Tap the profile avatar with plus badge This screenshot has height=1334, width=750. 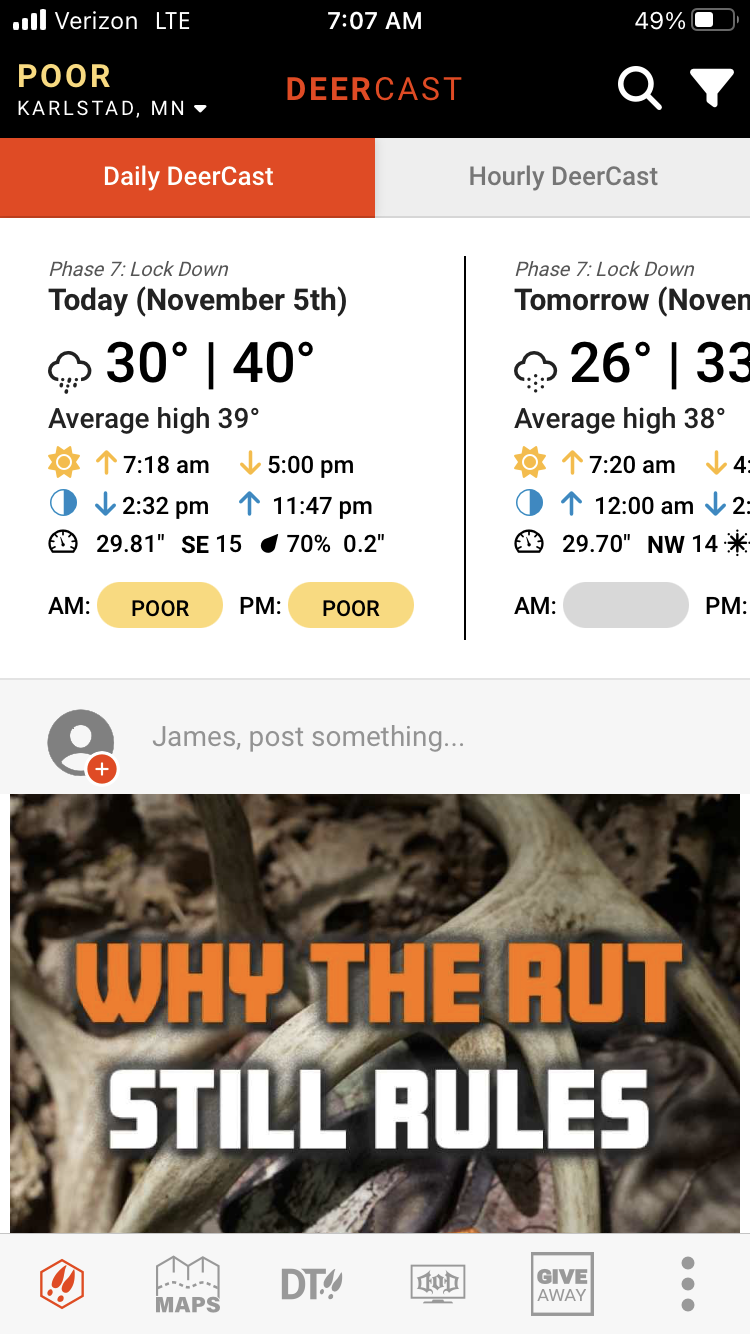(x=81, y=744)
